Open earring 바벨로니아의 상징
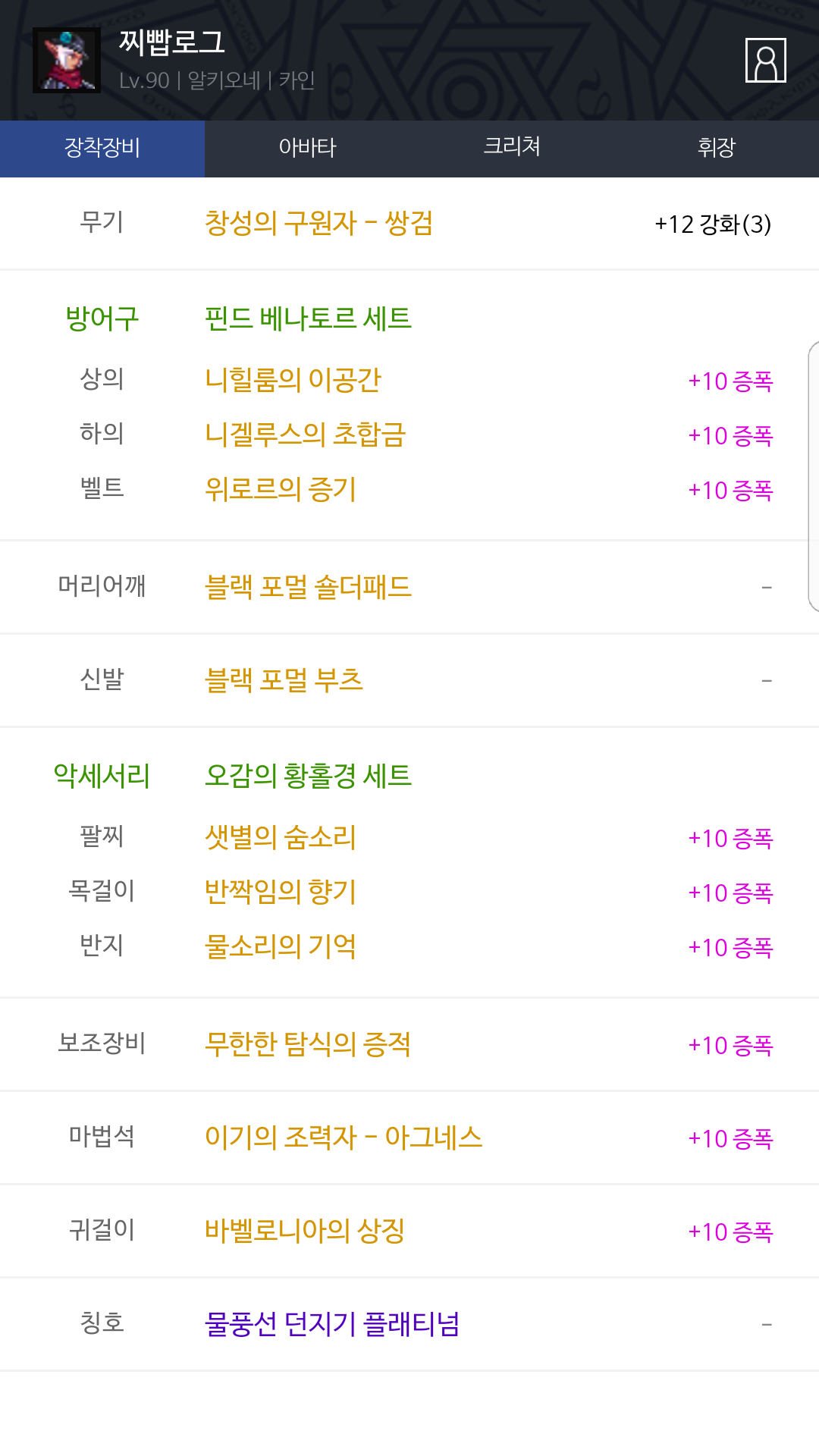This screenshot has width=819, height=1456. pos(304,1232)
